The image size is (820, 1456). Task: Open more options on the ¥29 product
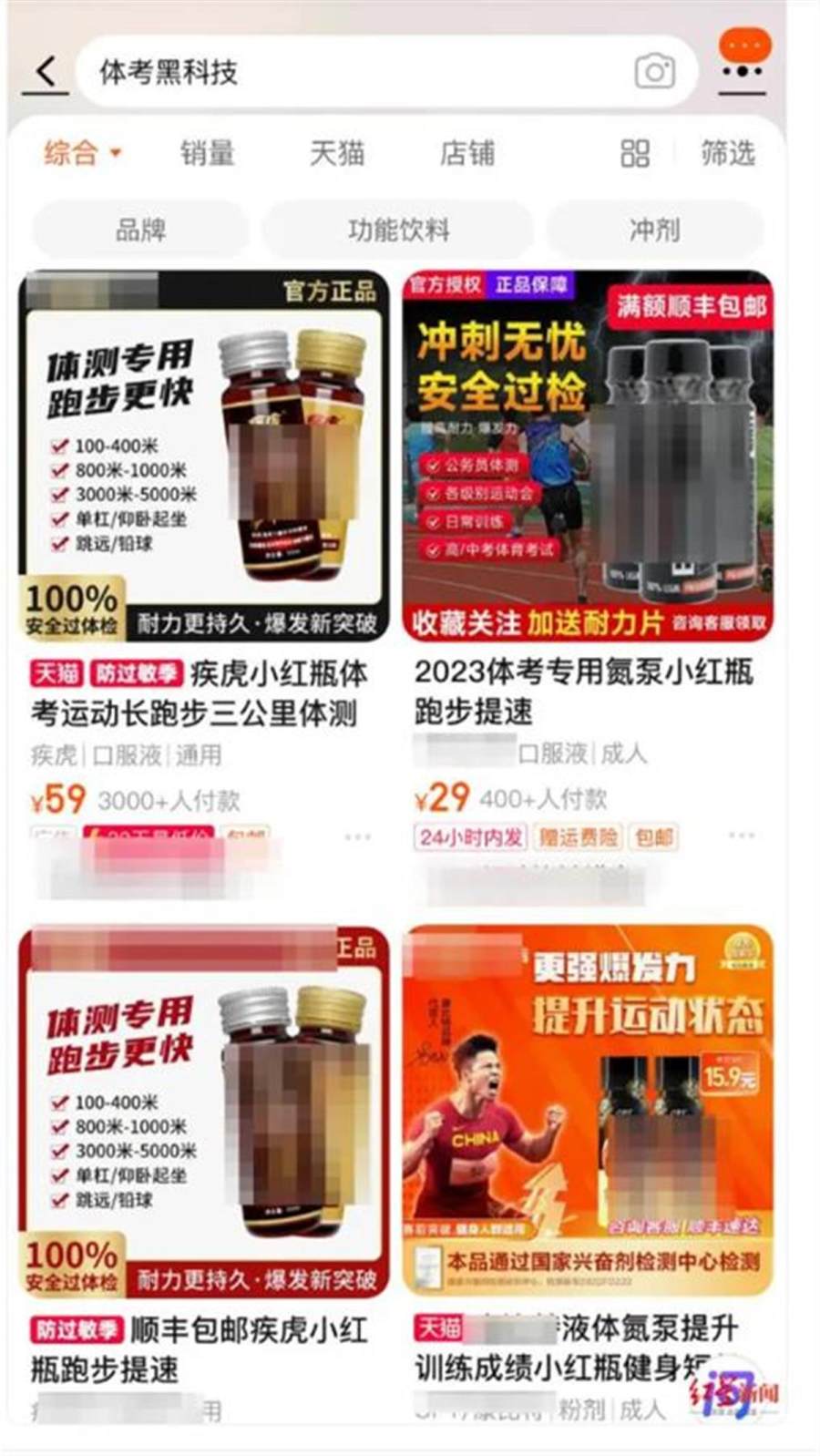click(x=741, y=834)
